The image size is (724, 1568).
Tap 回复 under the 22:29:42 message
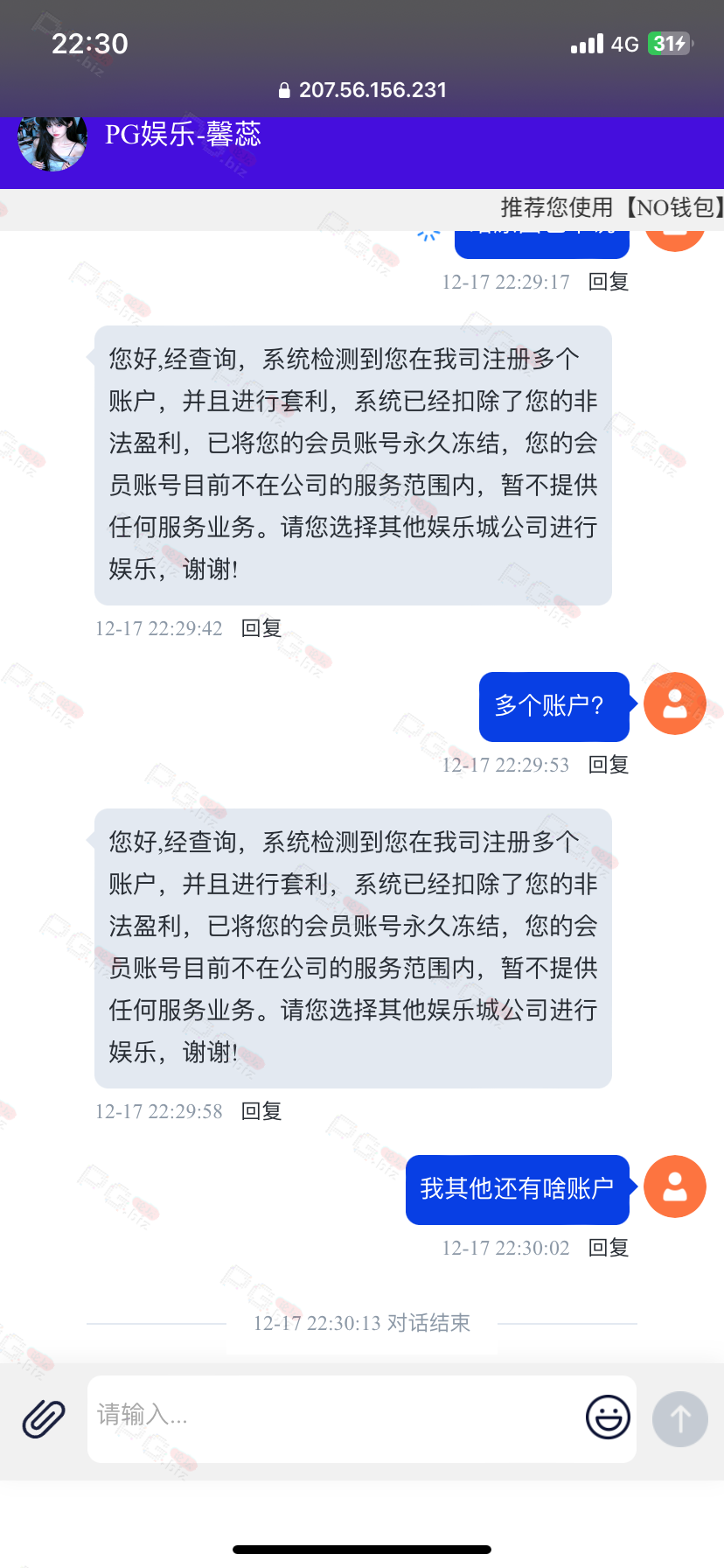point(261,628)
